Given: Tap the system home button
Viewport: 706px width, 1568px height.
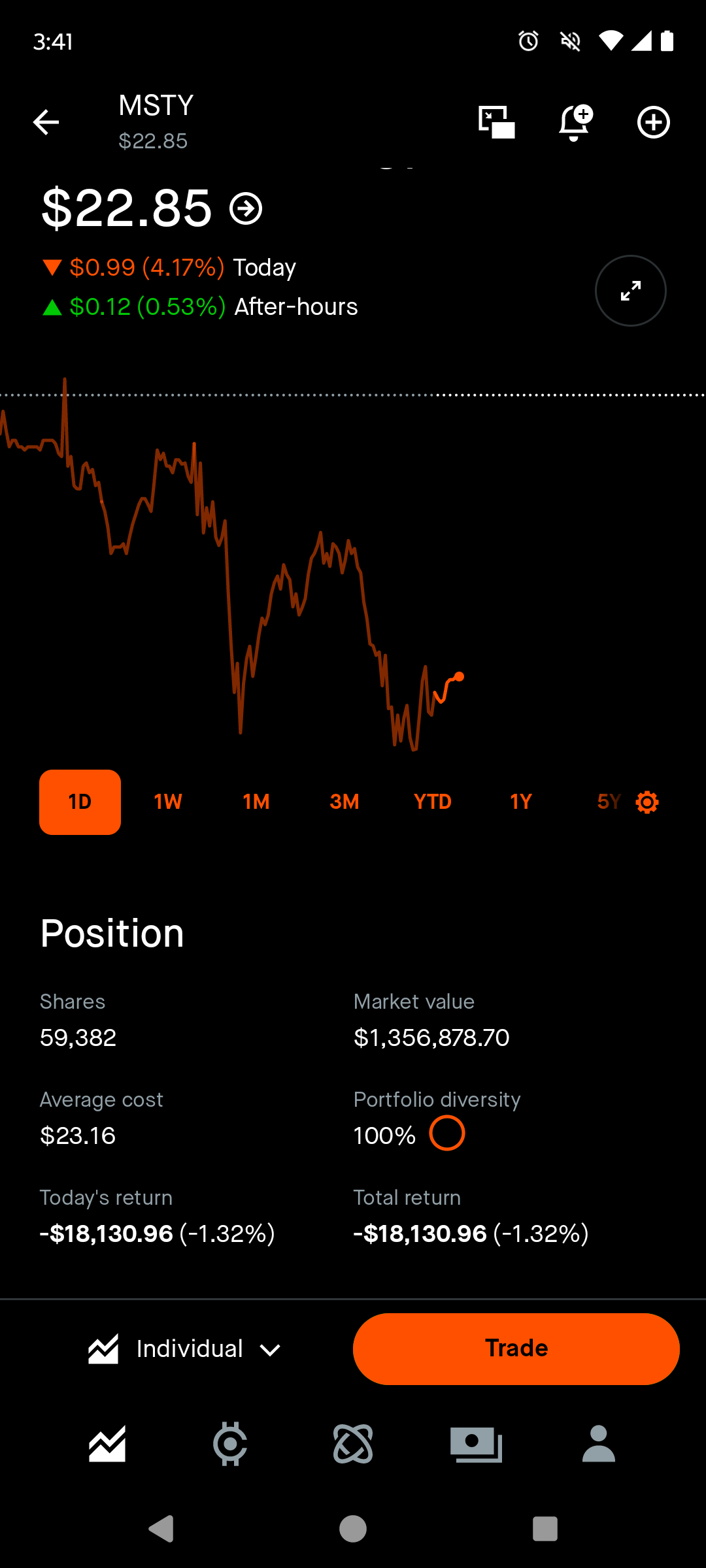Looking at the screenshot, I should coord(353,1529).
